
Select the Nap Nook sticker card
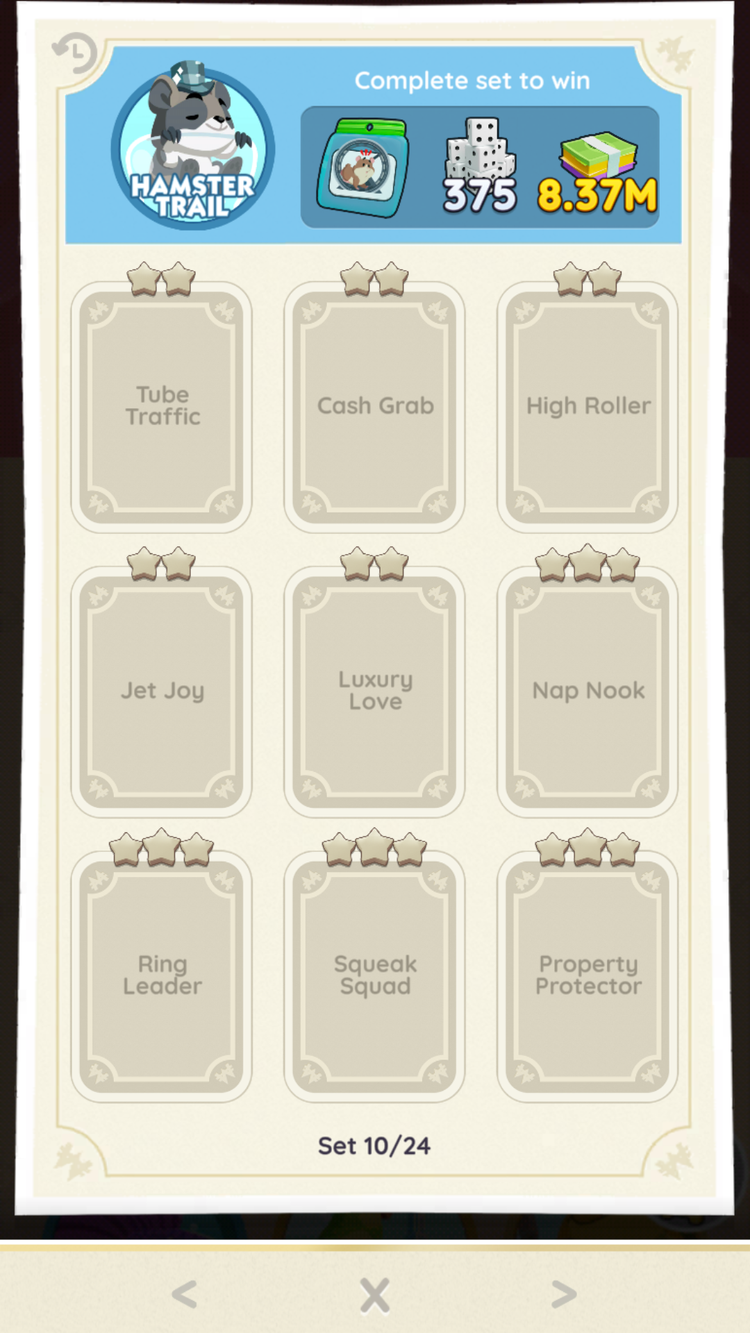588,691
